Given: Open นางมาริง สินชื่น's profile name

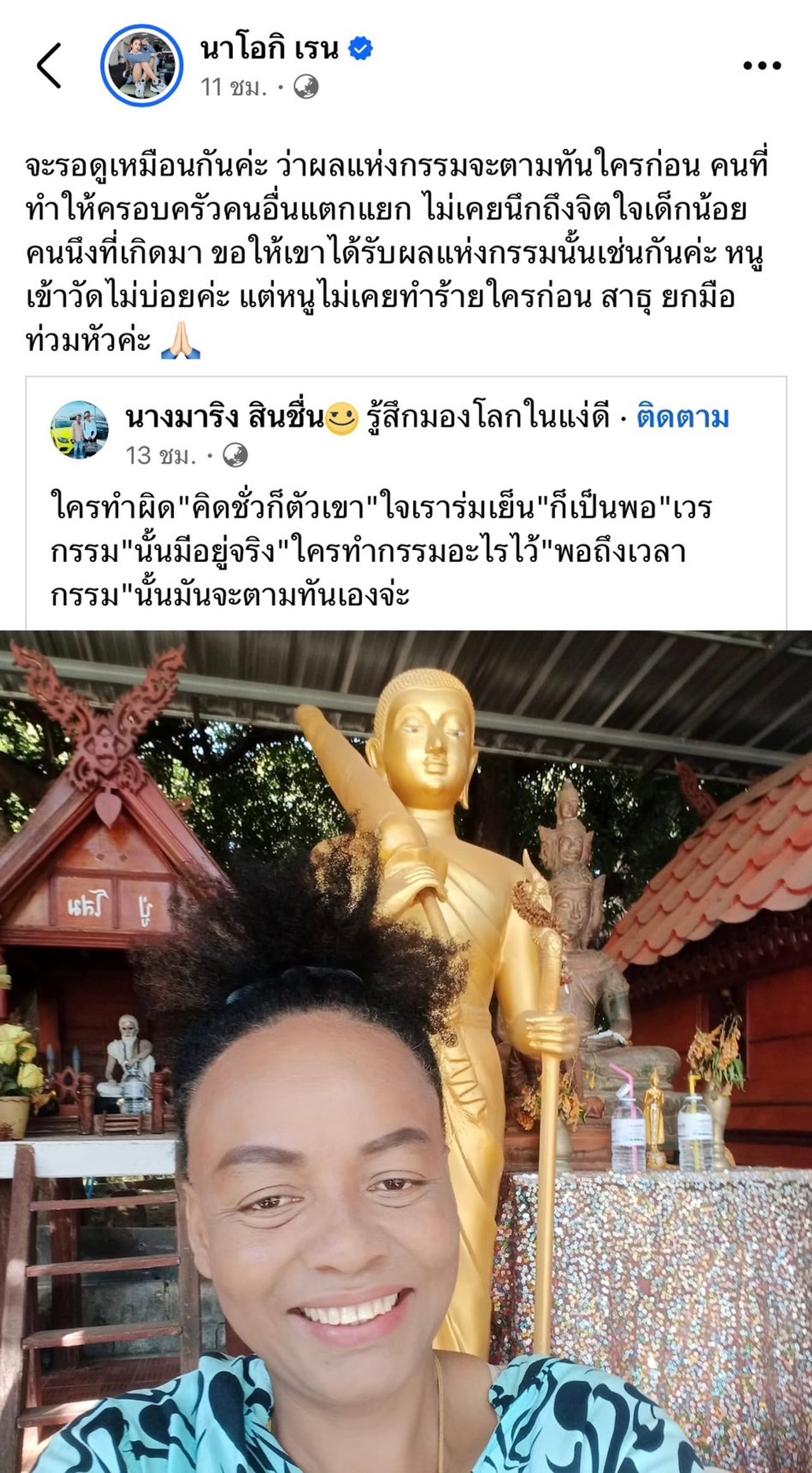Looking at the screenshot, I should coord(225,418).
